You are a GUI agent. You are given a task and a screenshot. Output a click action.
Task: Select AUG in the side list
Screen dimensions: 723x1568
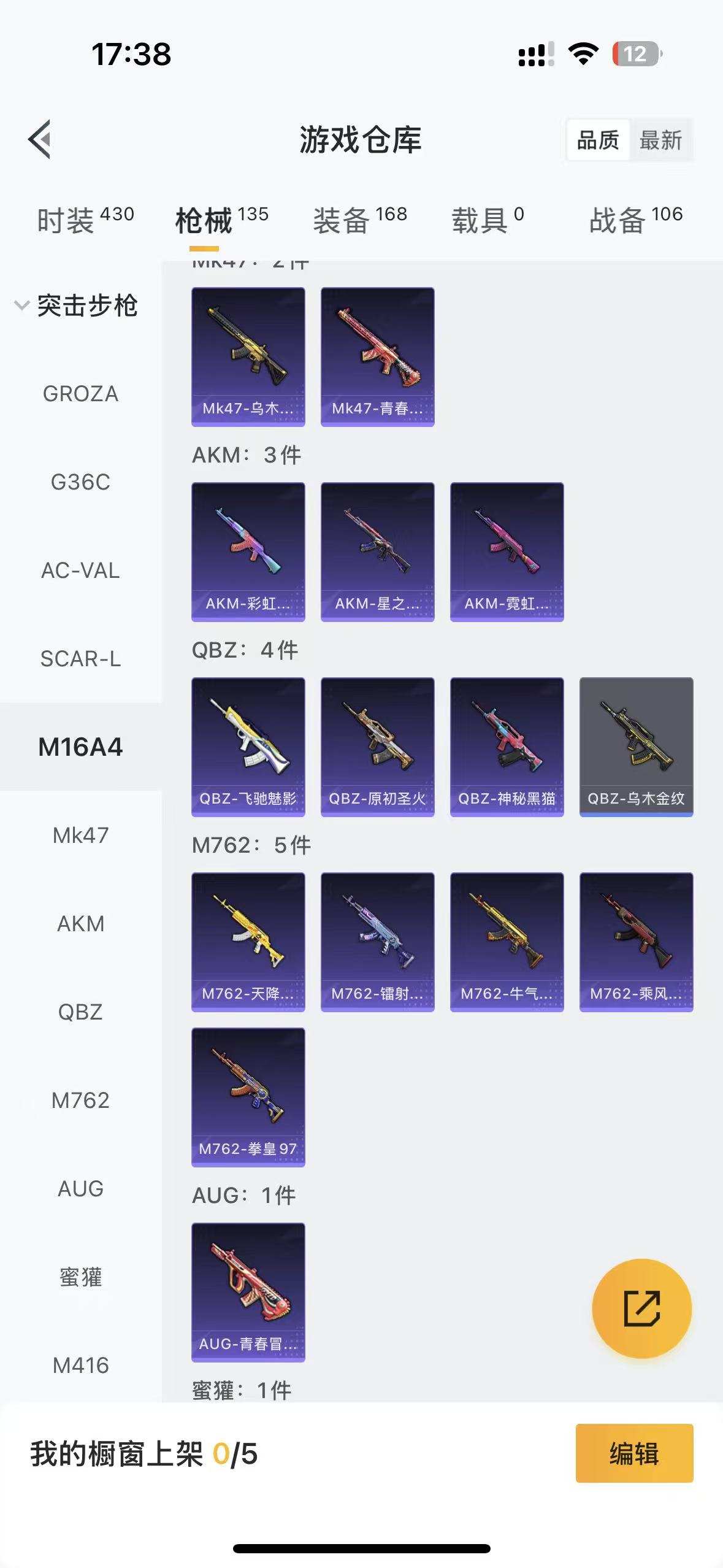(x=80, y=1189)
